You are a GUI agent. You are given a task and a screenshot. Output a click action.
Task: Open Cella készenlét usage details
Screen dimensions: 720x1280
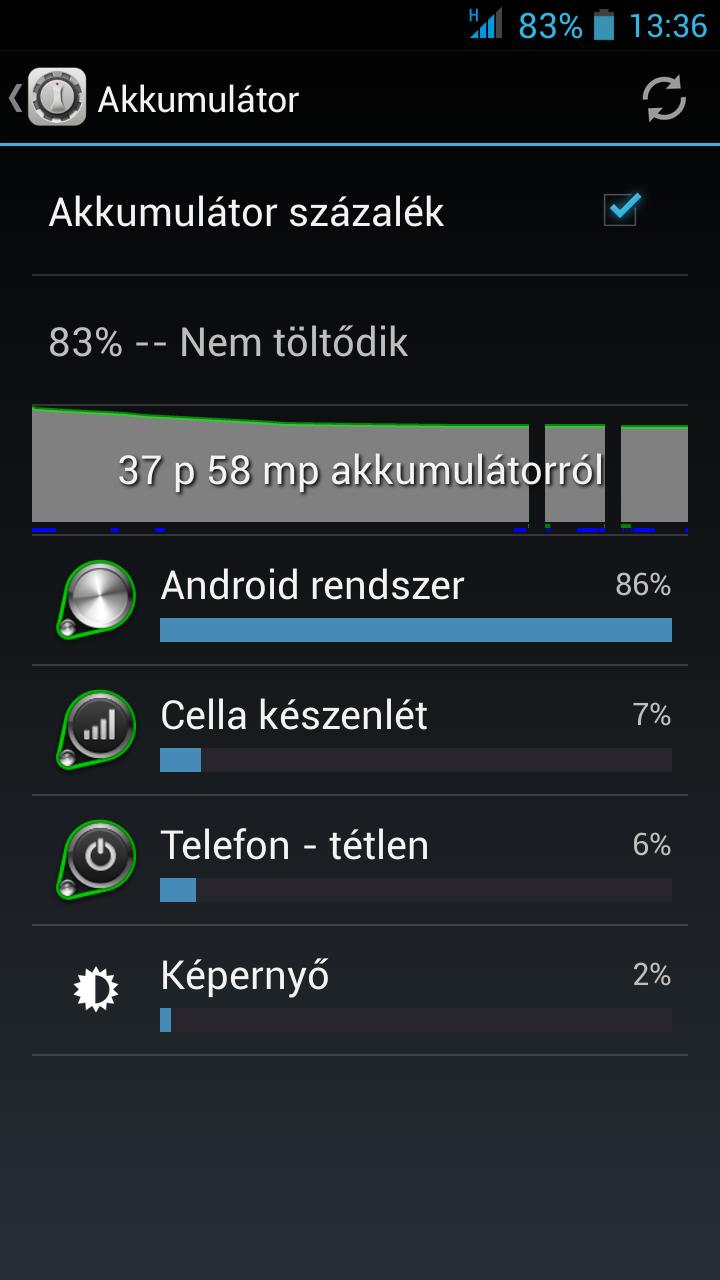pos(360,730)
